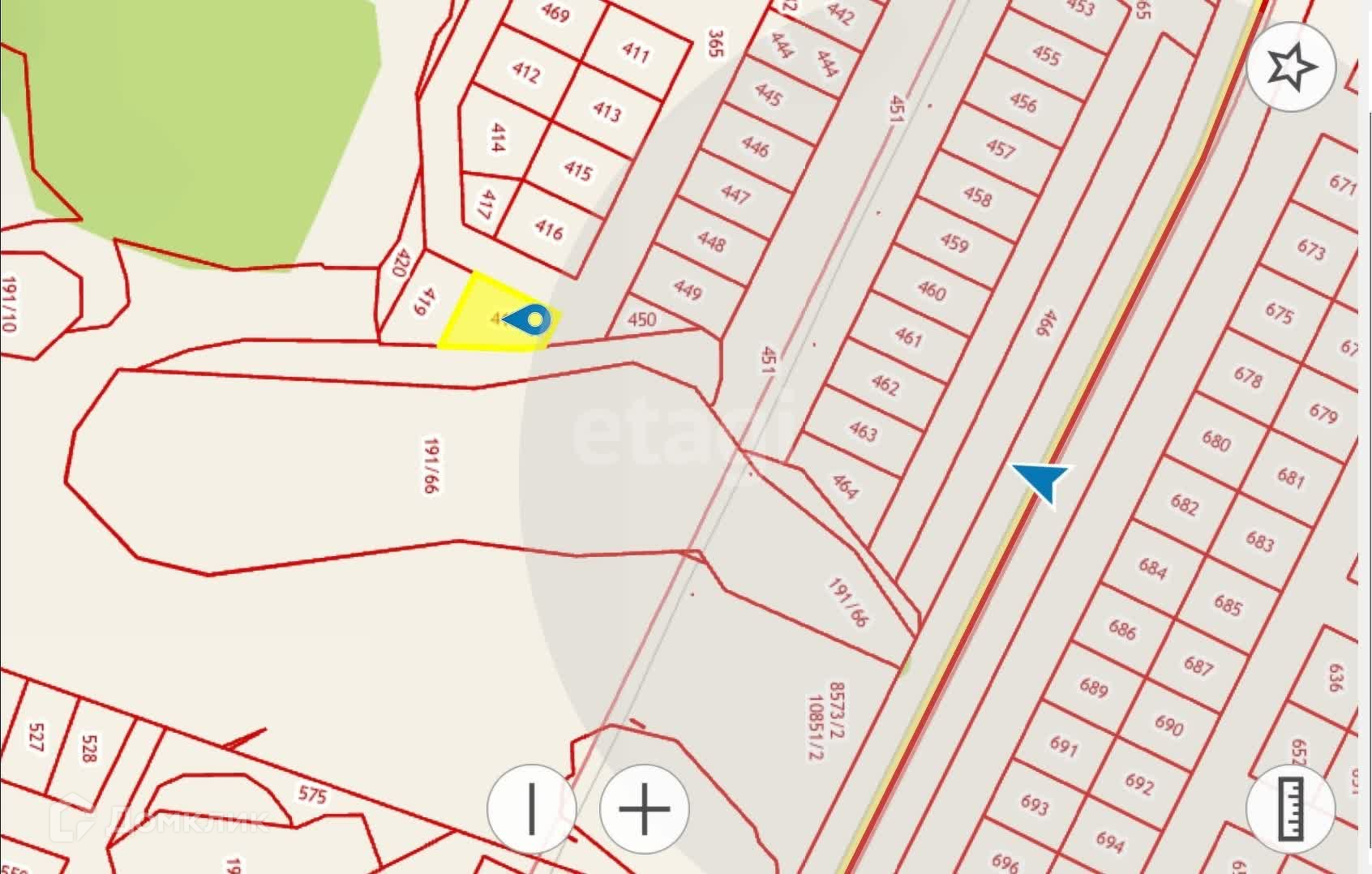Zoom in on the map with the plus button
Image resolution: width=1372 pixels, height=874 pixels.
(x=645, y=808)
